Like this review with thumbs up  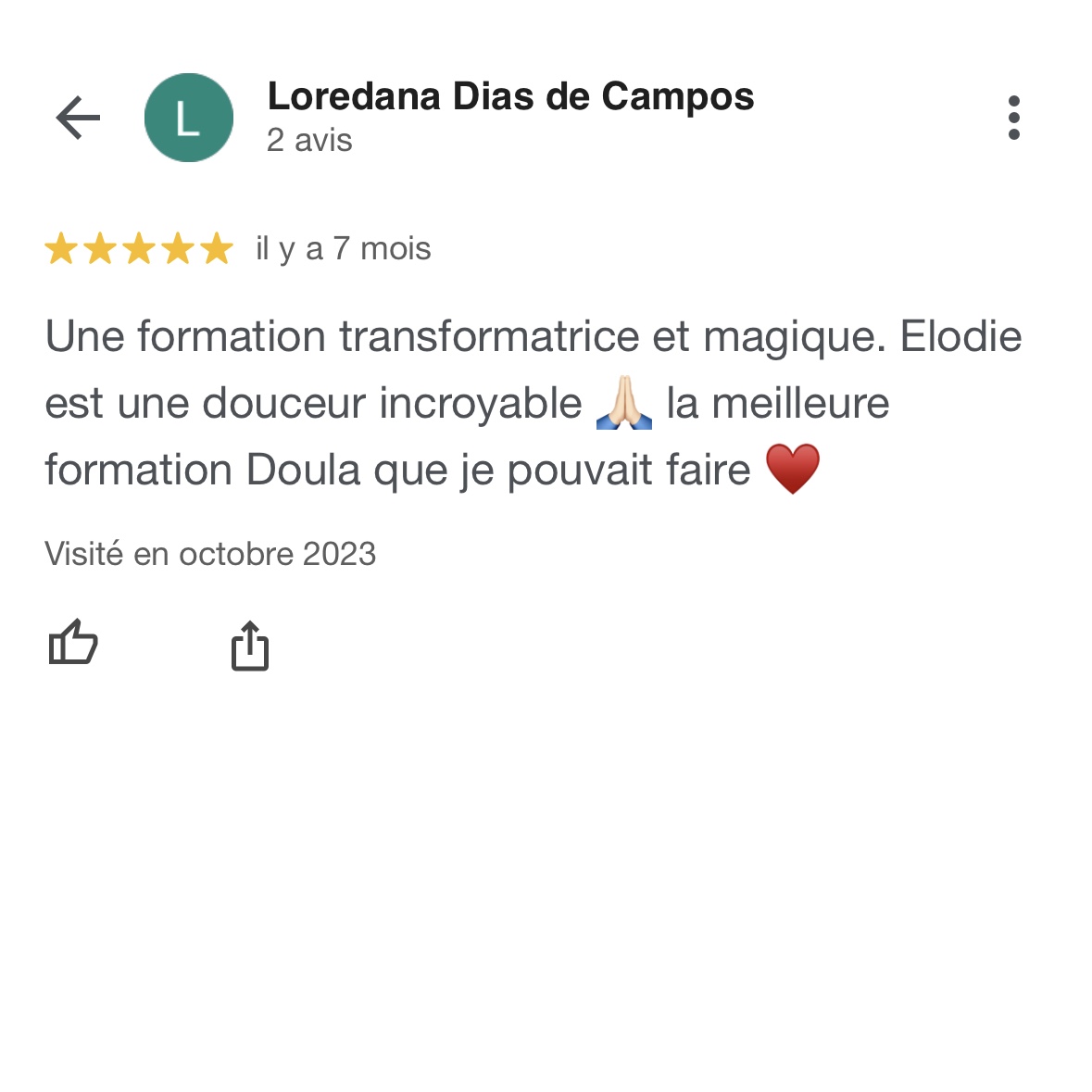(x=73, y=643)
